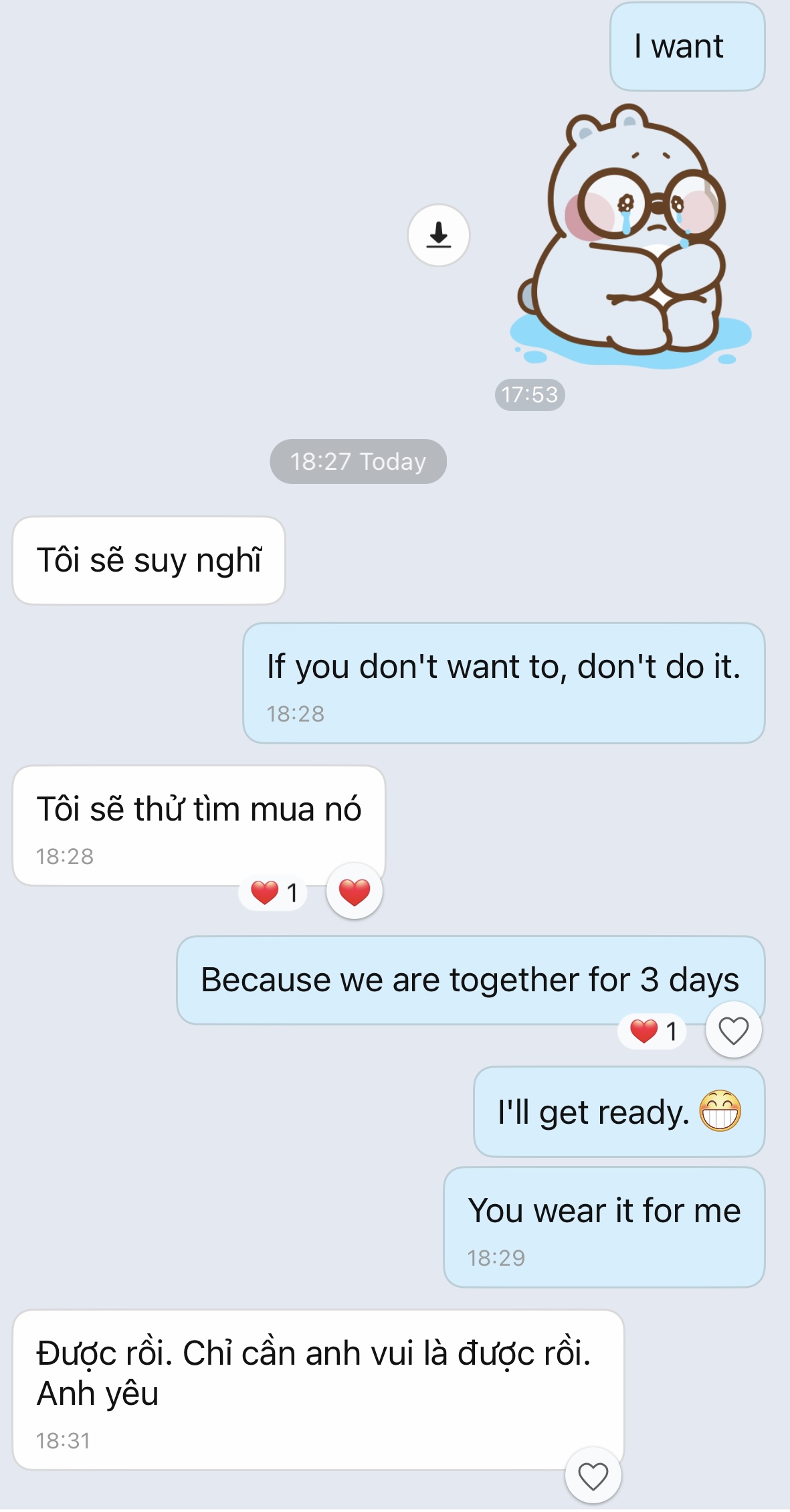Tap red heart on 'Tôi sẽ thử tìm mua nó'

354,892
